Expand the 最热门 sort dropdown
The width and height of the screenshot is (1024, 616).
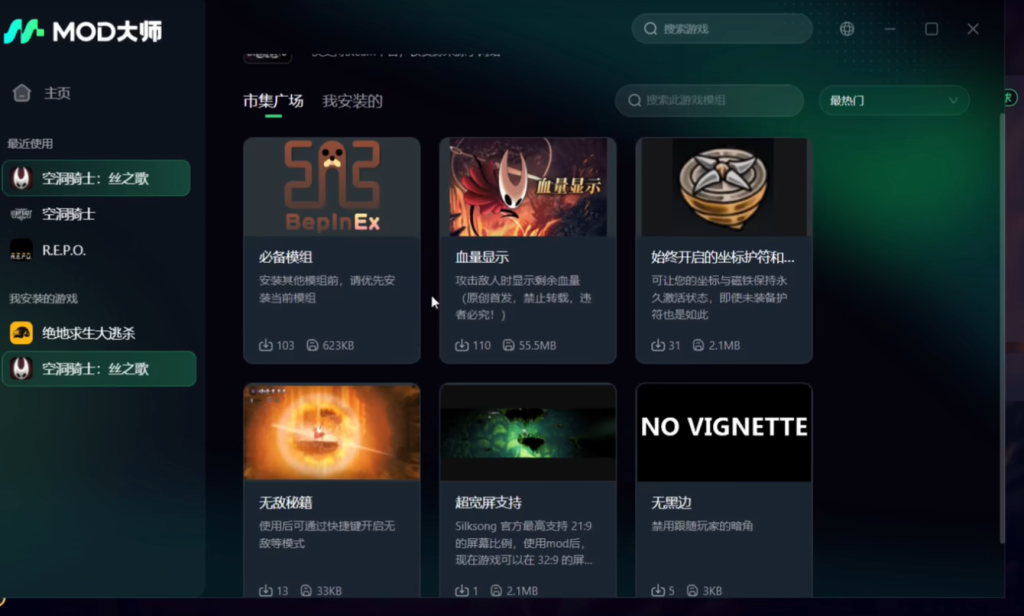click(894, 101)
